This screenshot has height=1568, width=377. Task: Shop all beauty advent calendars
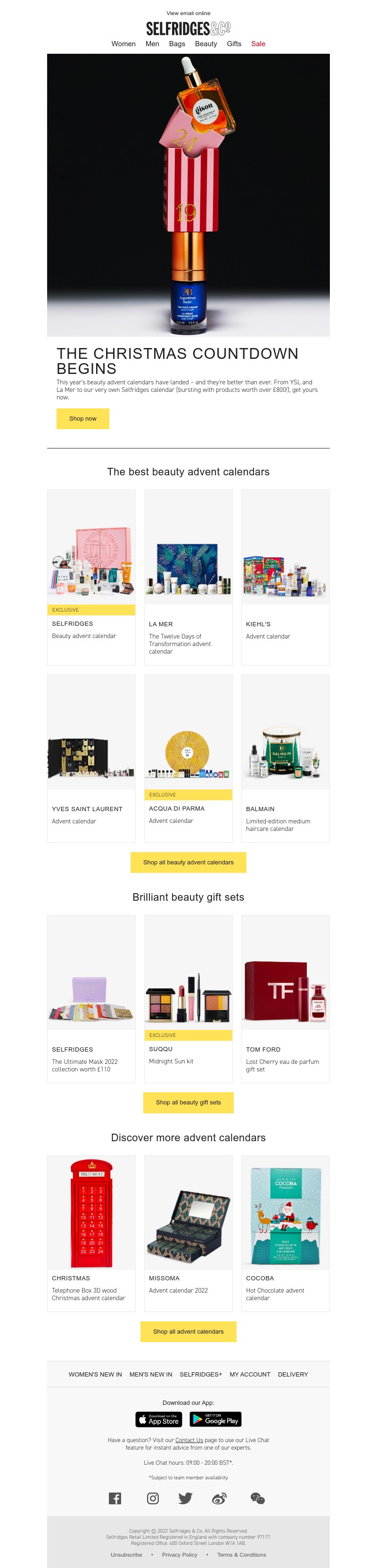[188, 862]
